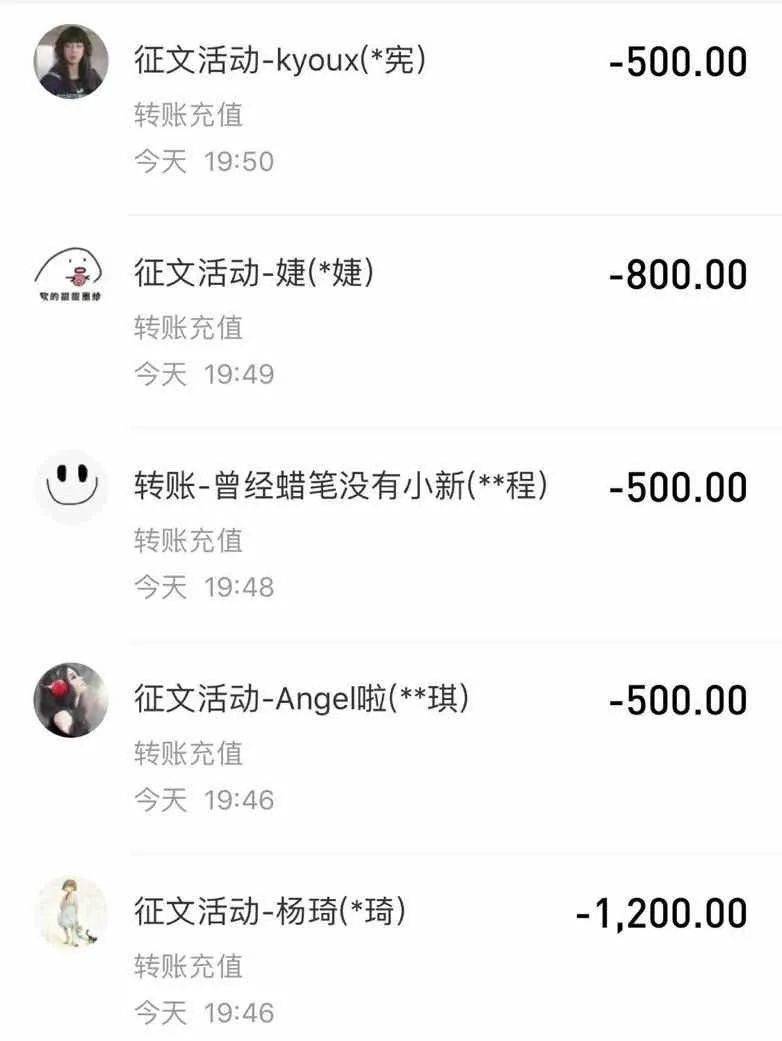Click the smiley face avatar icon
The image size is (782, 1041).
[68, 485]
